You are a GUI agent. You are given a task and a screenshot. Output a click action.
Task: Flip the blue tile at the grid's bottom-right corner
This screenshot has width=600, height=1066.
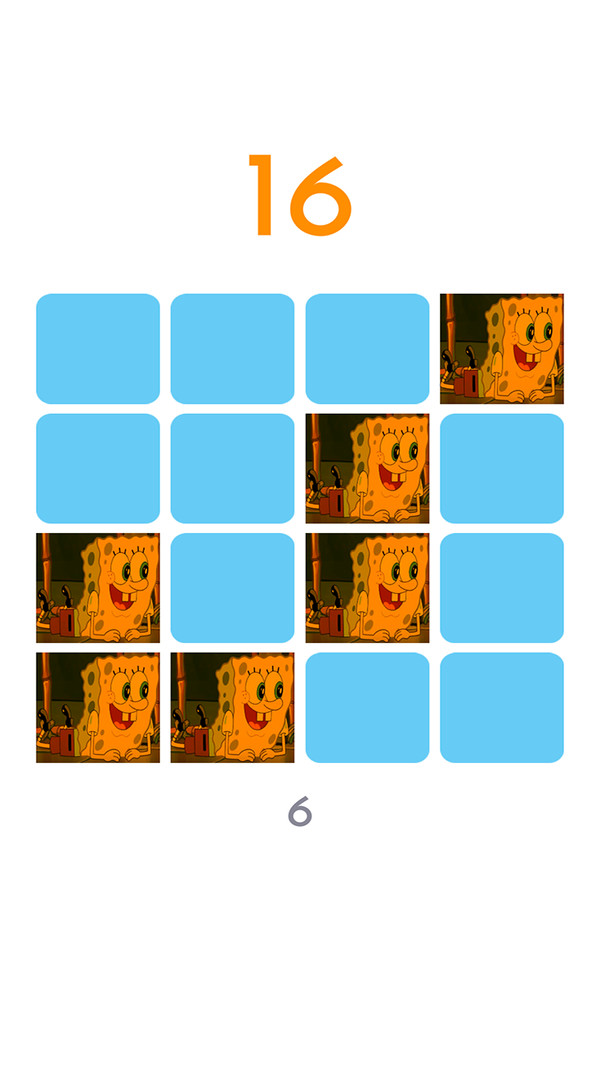click(x=501, y=708)
